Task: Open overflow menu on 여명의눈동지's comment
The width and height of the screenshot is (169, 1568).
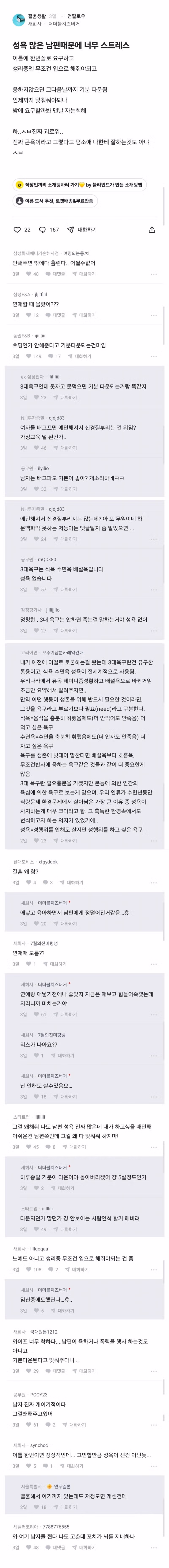Action: coord(154,274)
